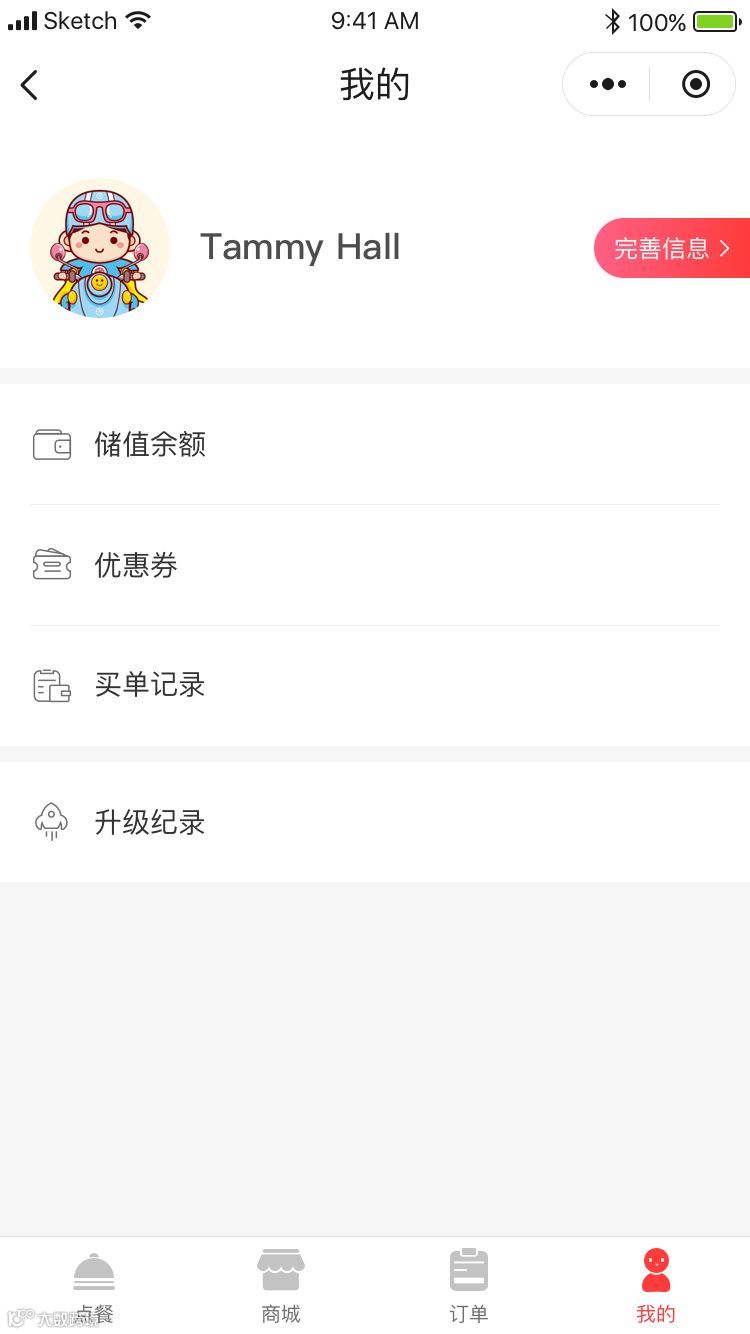Screen dimensions: 750x1334
Task: Open 储值余额 stored balance
Action: pyautogui.click(x=374, y=444)
